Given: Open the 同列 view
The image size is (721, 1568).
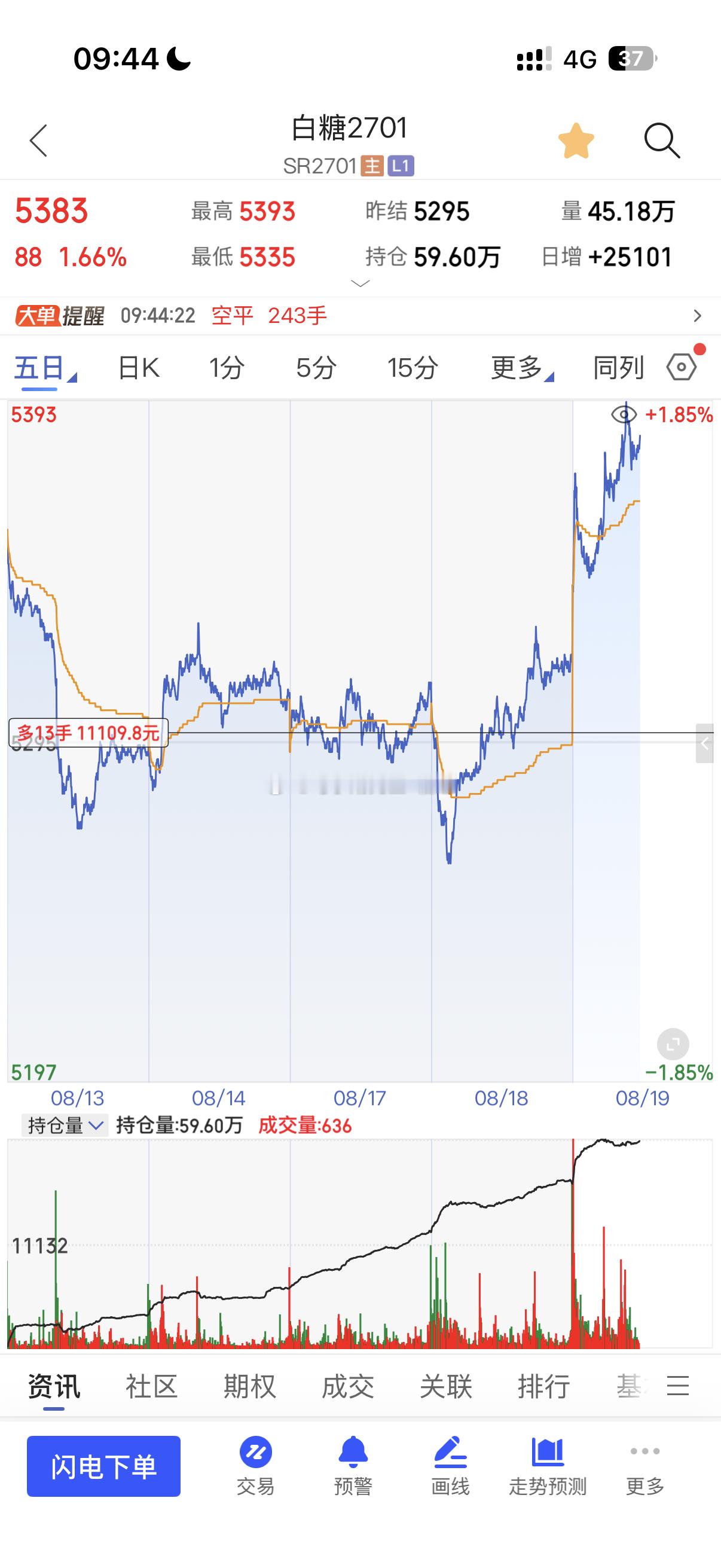Looking at the screenshot, I should pos(618,368).
